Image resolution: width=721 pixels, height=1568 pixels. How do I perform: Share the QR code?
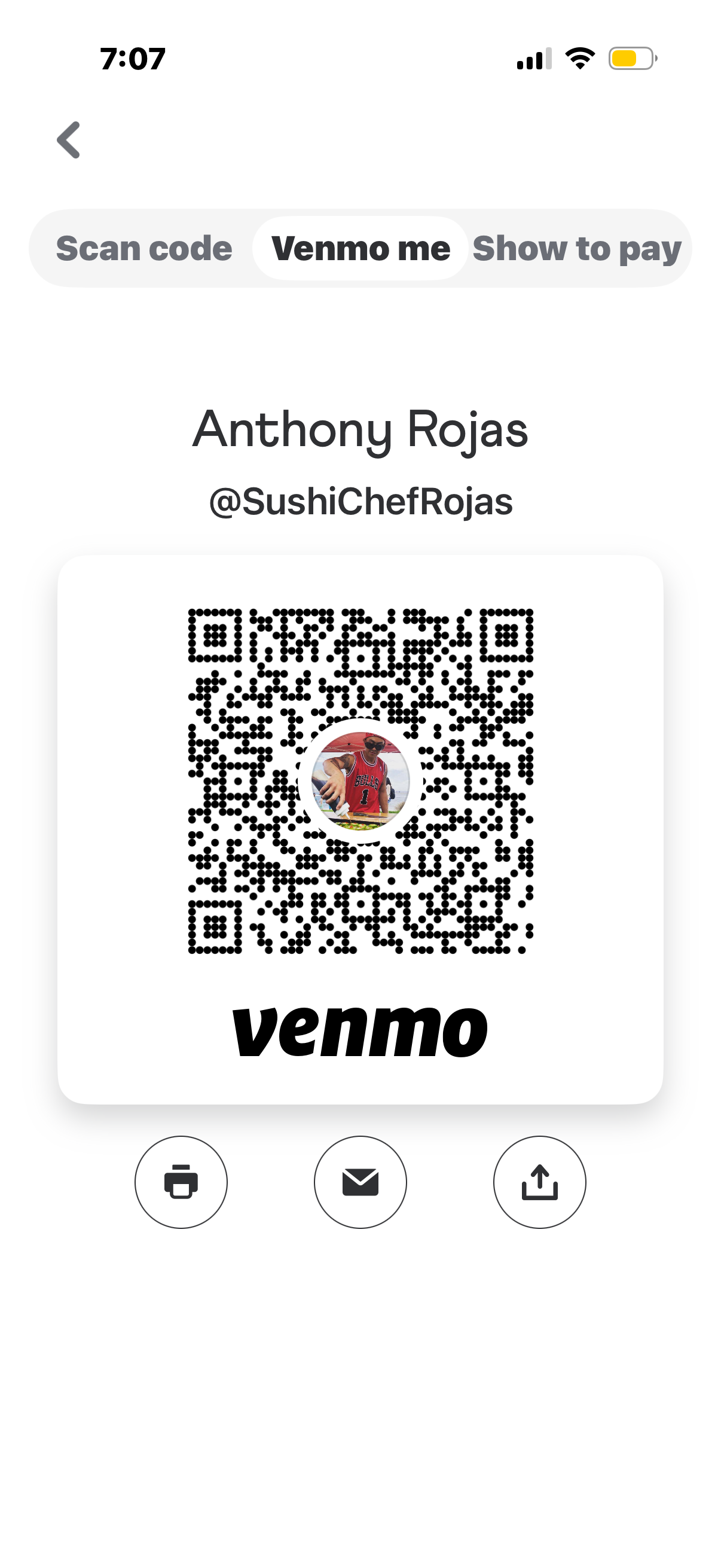tap(539, 1182)
